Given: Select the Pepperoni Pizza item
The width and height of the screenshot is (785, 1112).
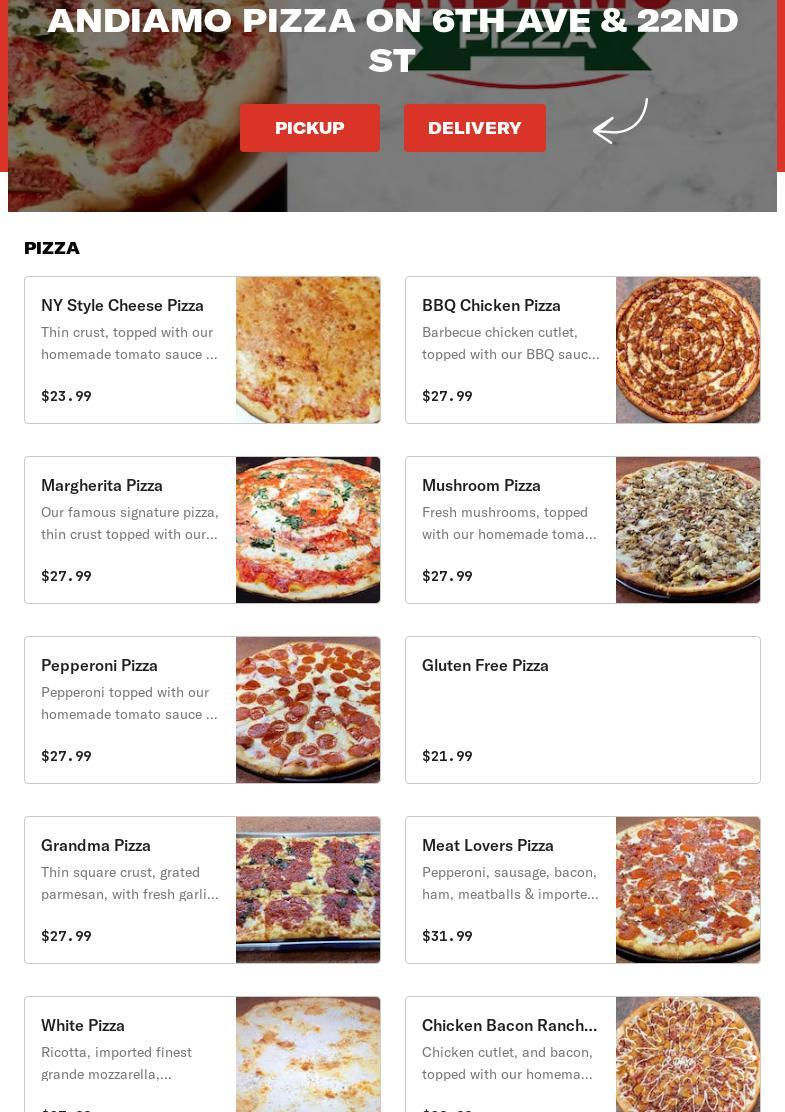Looking at the screenshot, I should coord(202,710).
